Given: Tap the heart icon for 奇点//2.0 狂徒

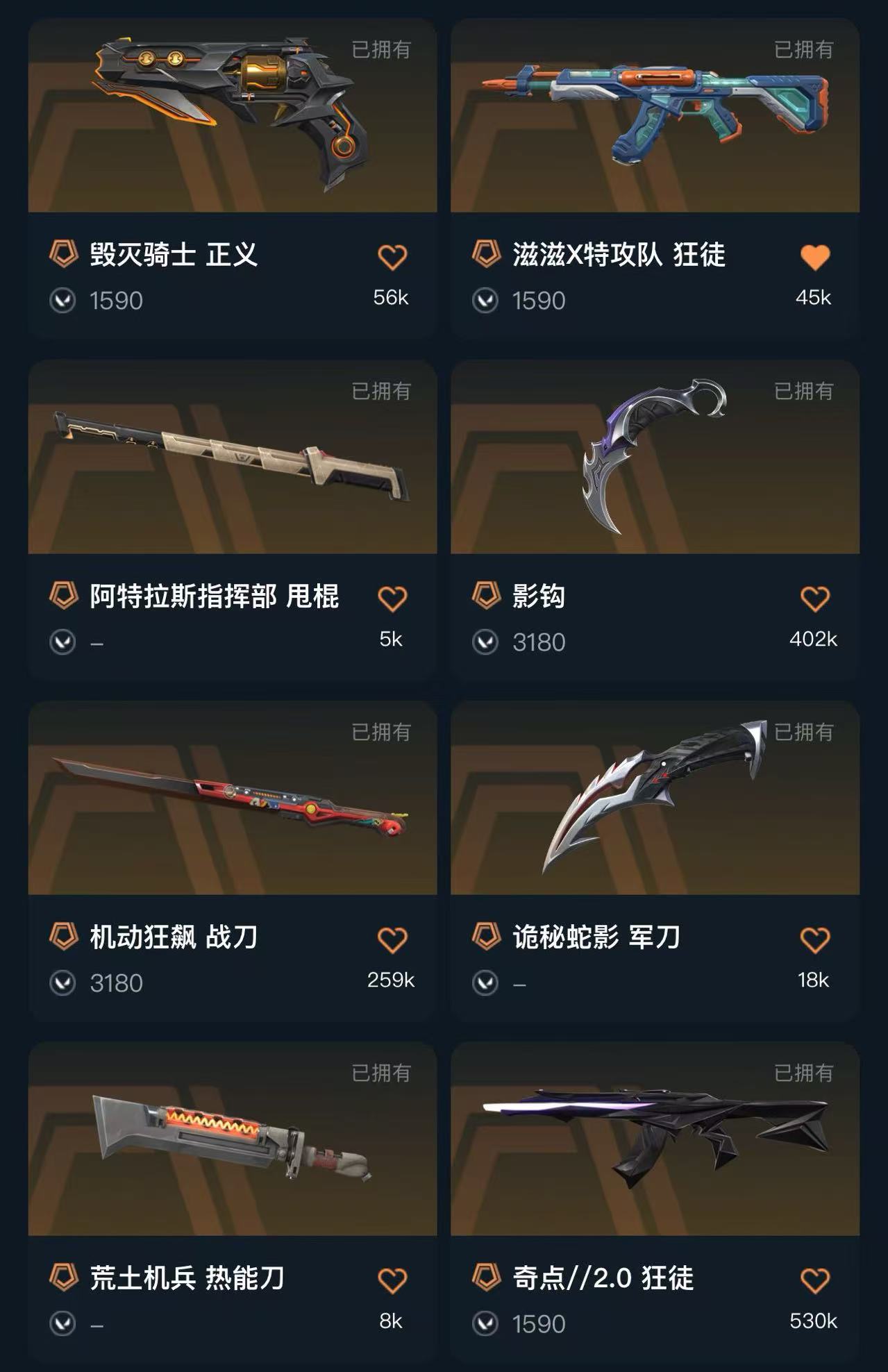Looking at the screenshot, I should coord(814,1281).
